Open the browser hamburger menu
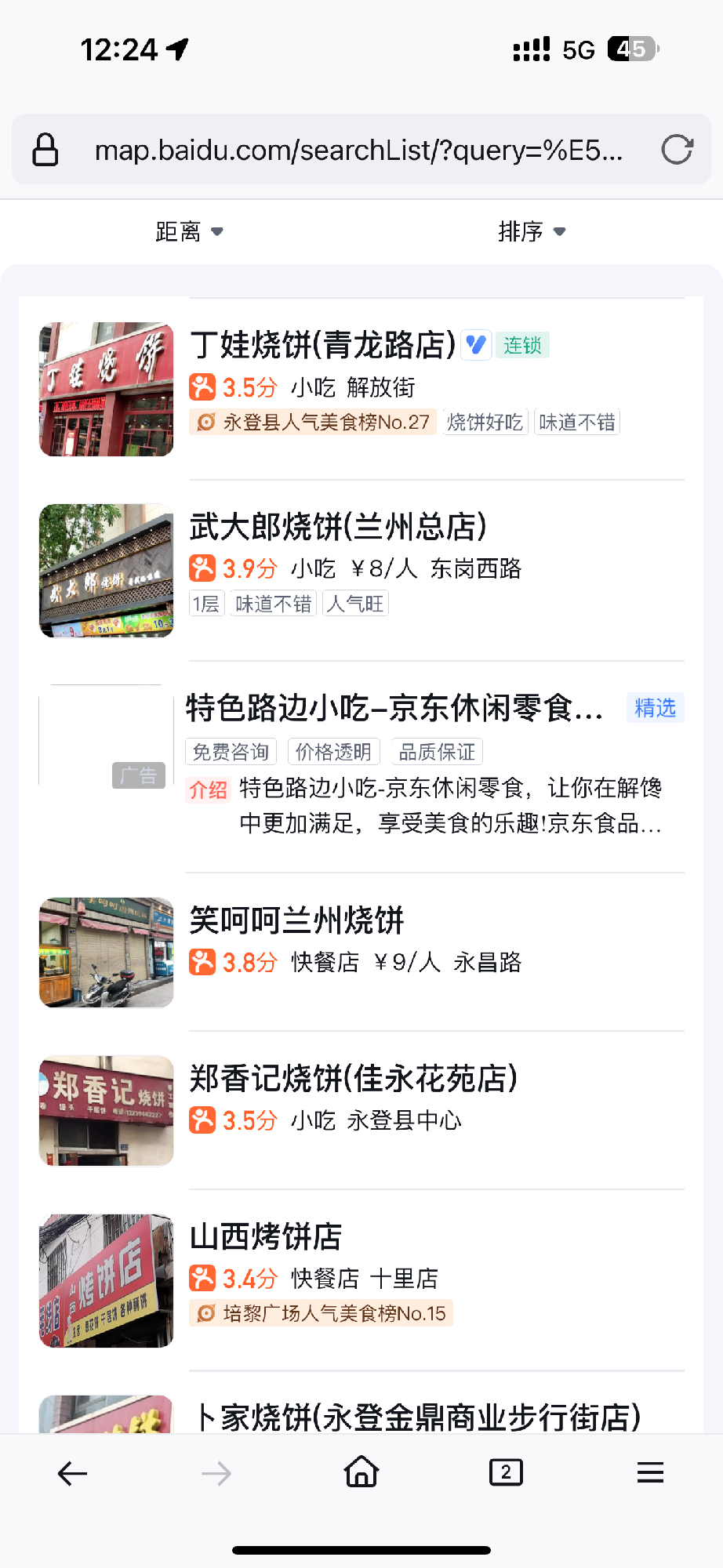 [650, 1472]
